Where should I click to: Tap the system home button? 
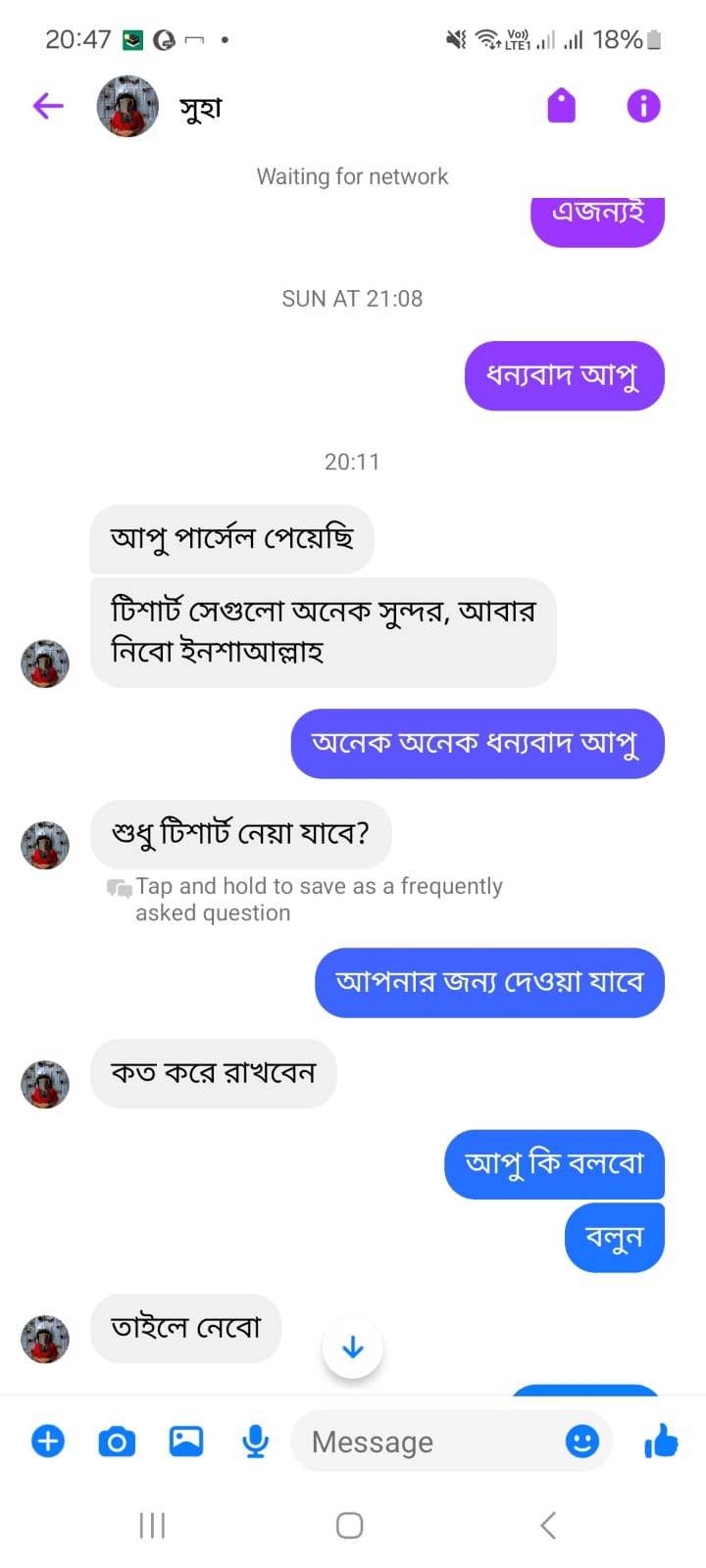coord(350,1525)
